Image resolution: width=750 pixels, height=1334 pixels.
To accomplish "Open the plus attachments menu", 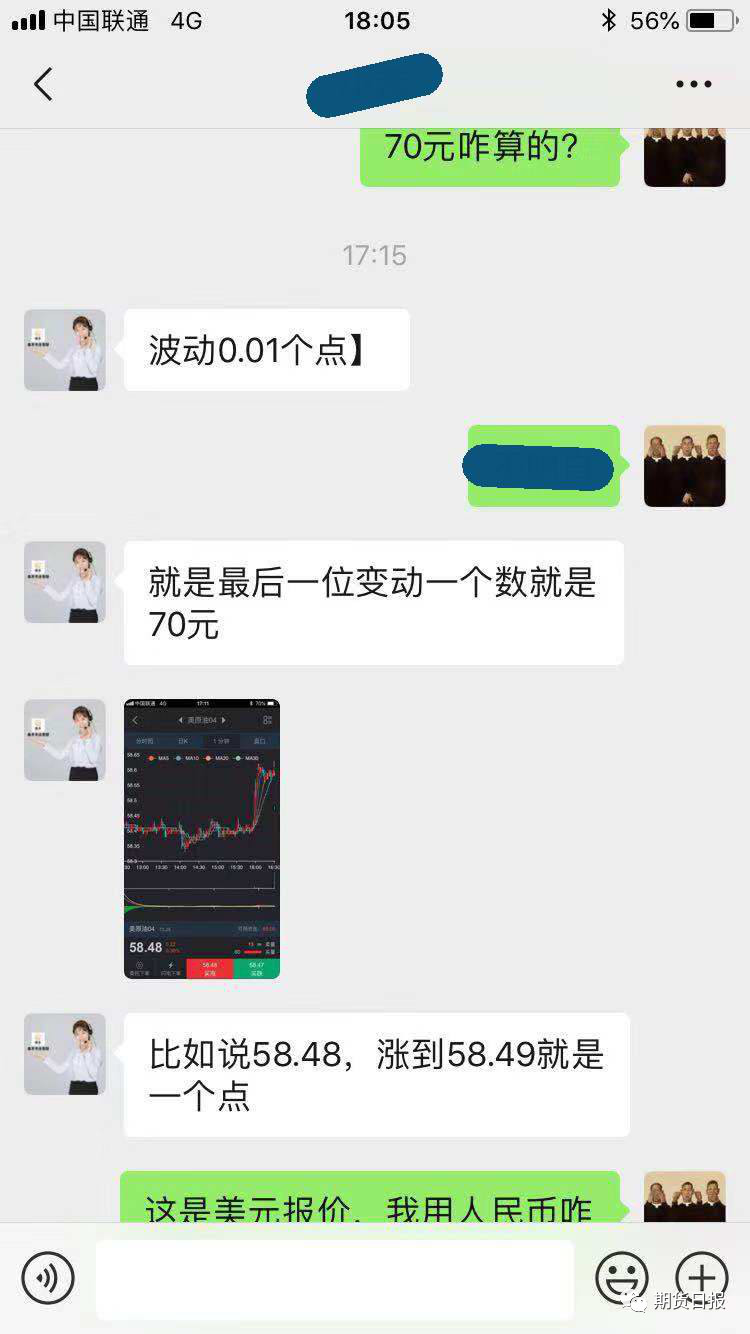I will tap(702, 1278).
